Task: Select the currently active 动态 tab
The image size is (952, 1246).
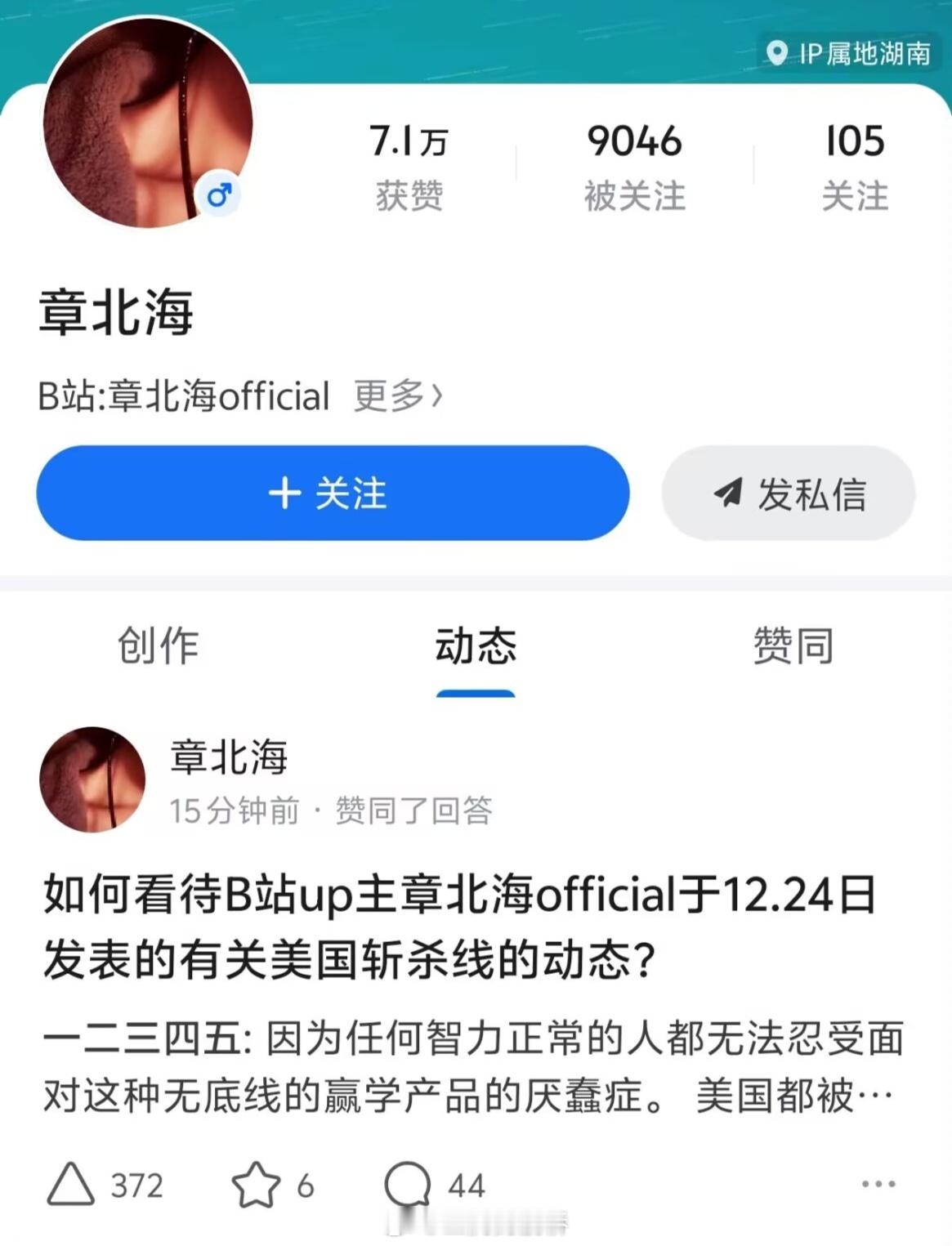Action: coord(476,646)
